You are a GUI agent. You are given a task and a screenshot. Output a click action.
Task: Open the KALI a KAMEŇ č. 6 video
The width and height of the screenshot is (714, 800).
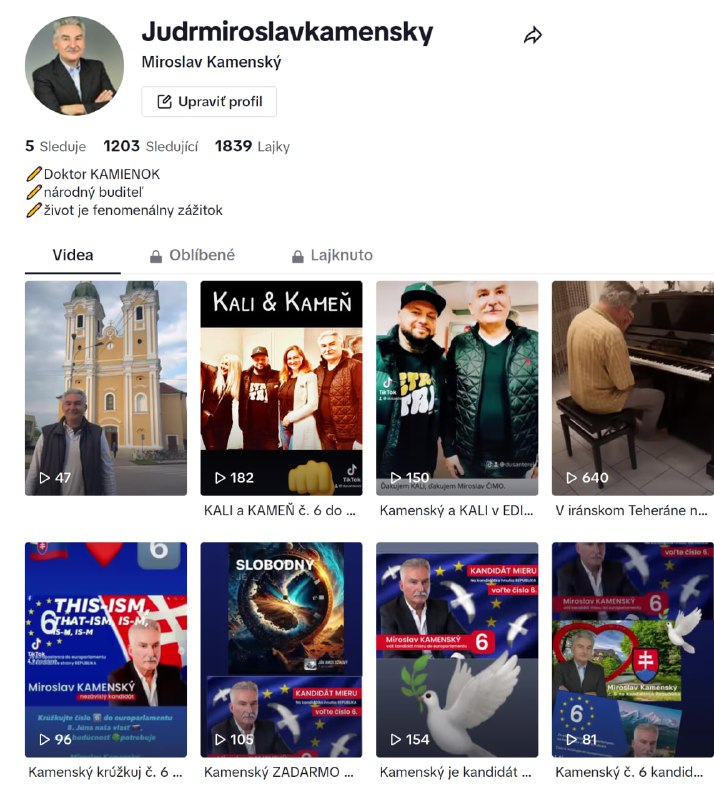coord(281,388)
